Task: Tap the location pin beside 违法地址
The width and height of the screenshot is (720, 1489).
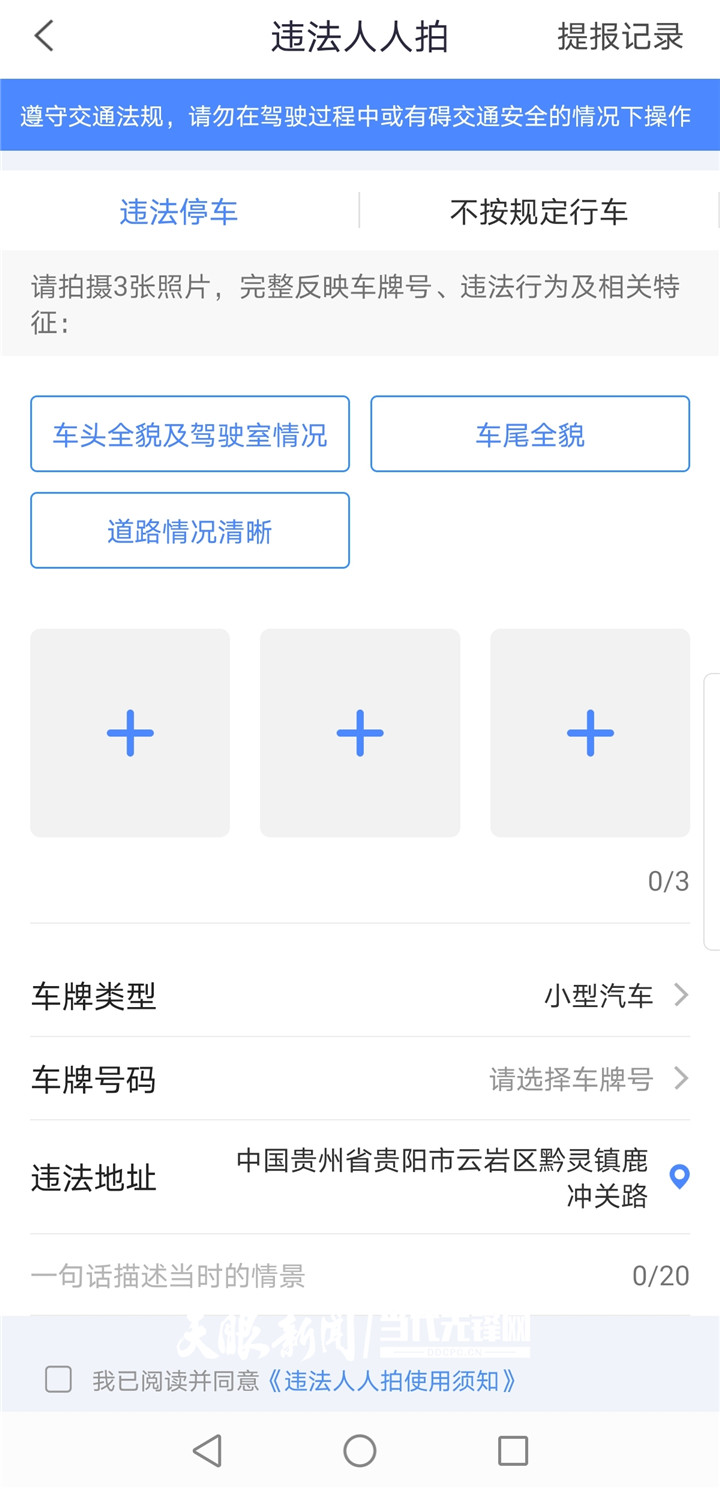Action: point(679,1177)
